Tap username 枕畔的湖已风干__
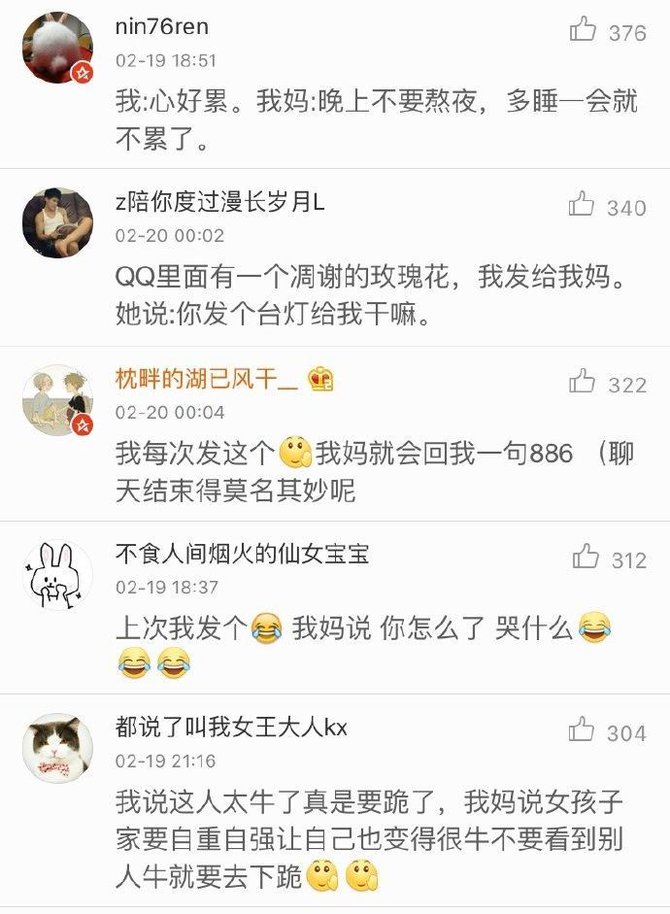The width and height of the screenshot is (670, 914). click(207, 379)
